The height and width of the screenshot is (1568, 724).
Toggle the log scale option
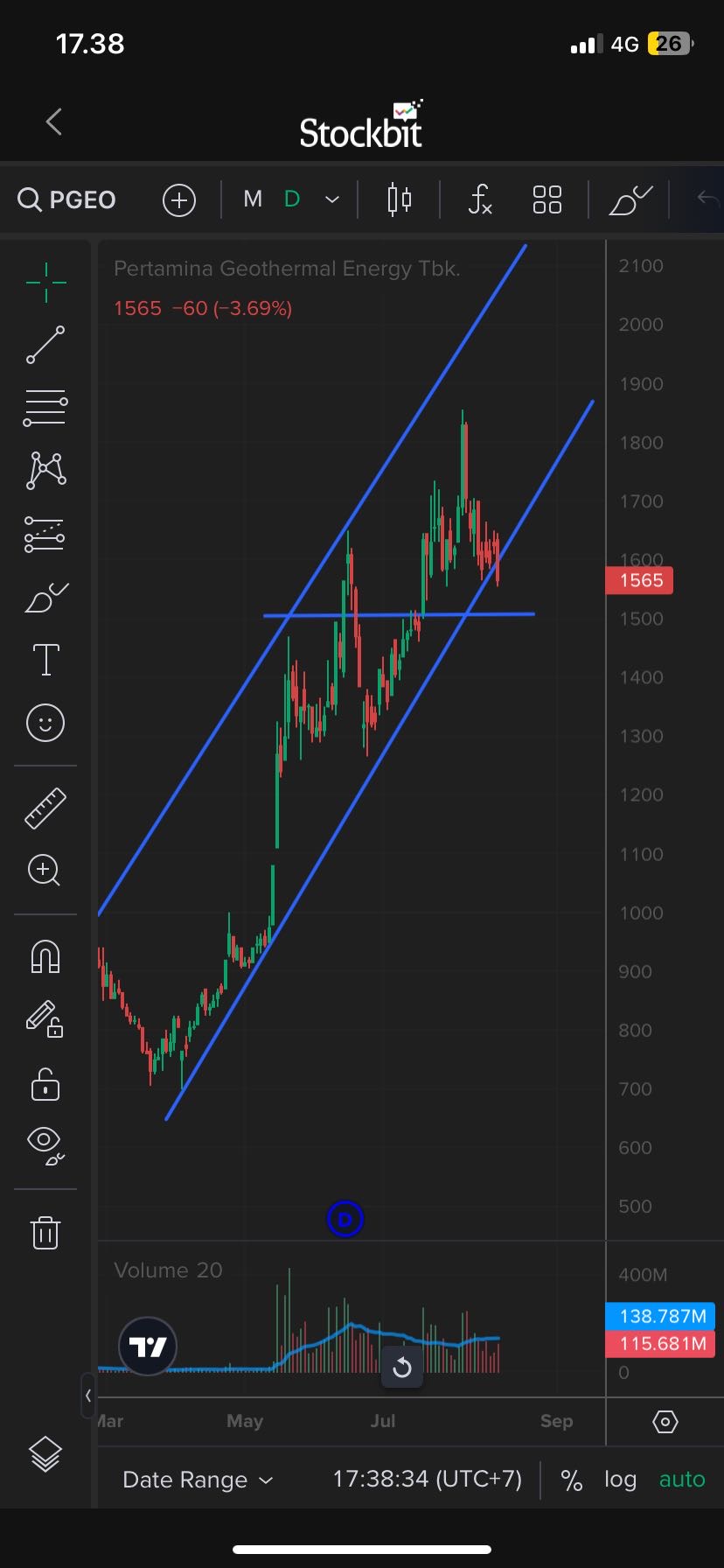(620, 1480)
